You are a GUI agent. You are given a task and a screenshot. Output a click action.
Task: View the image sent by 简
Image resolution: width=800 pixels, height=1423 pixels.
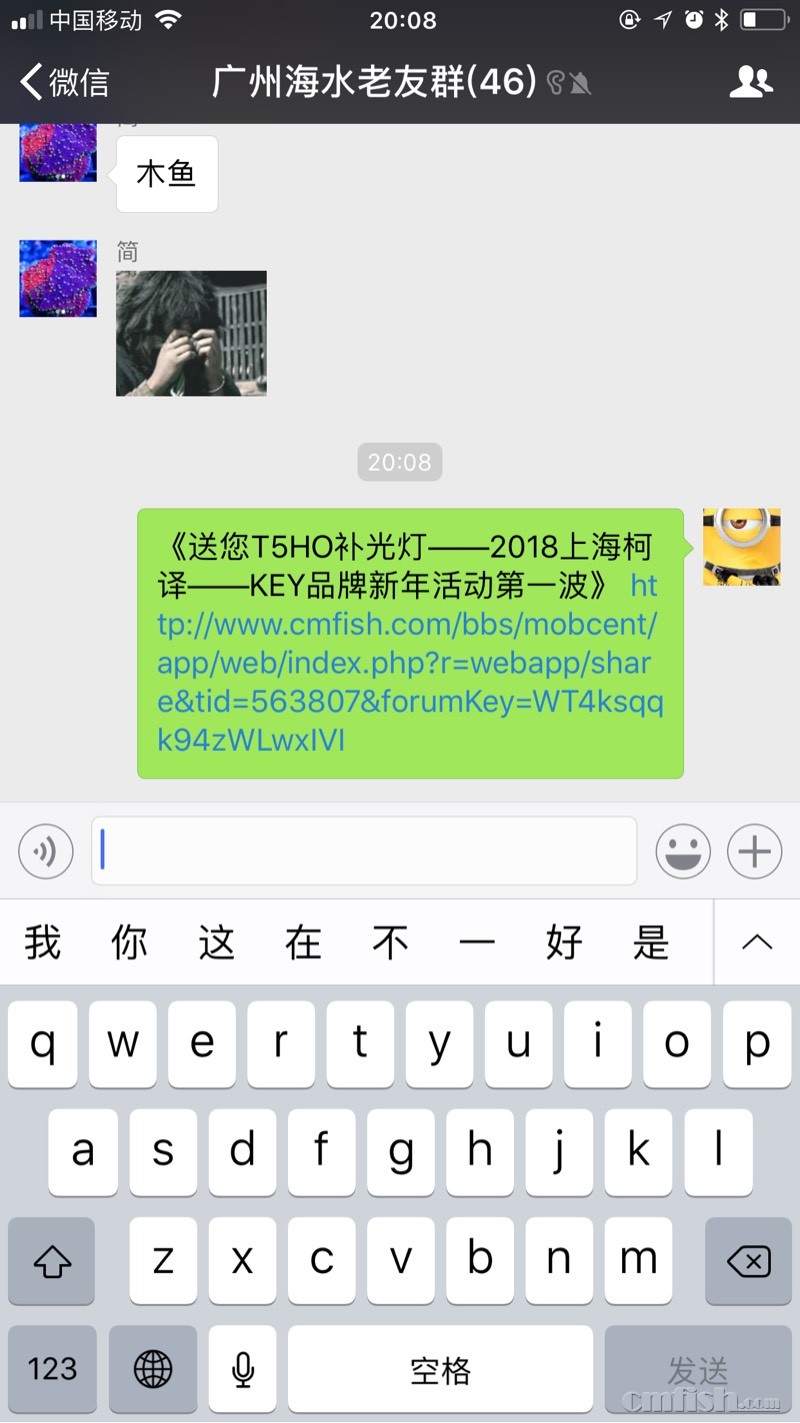[191, 333]
